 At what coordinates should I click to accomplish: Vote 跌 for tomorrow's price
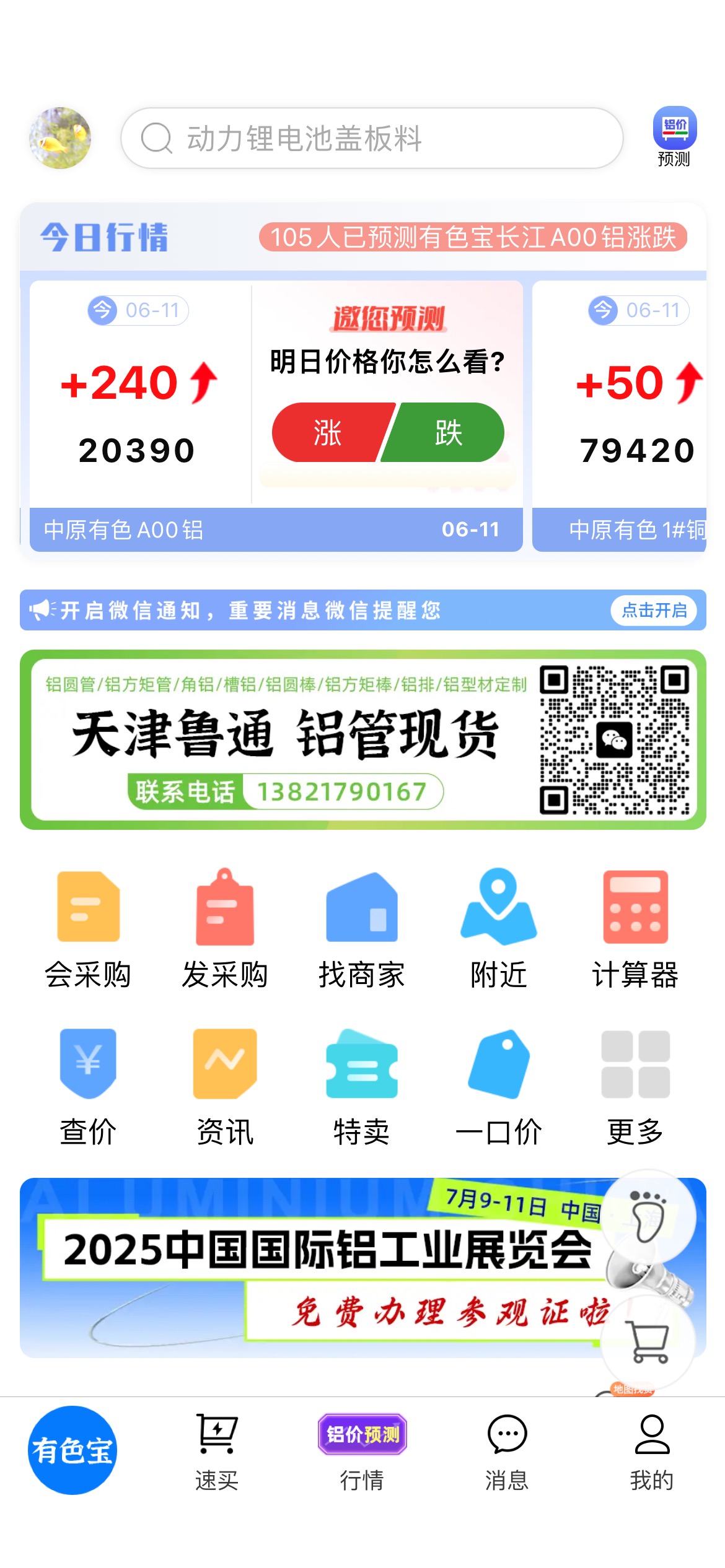pyautogui.click(x=445, y=432)
